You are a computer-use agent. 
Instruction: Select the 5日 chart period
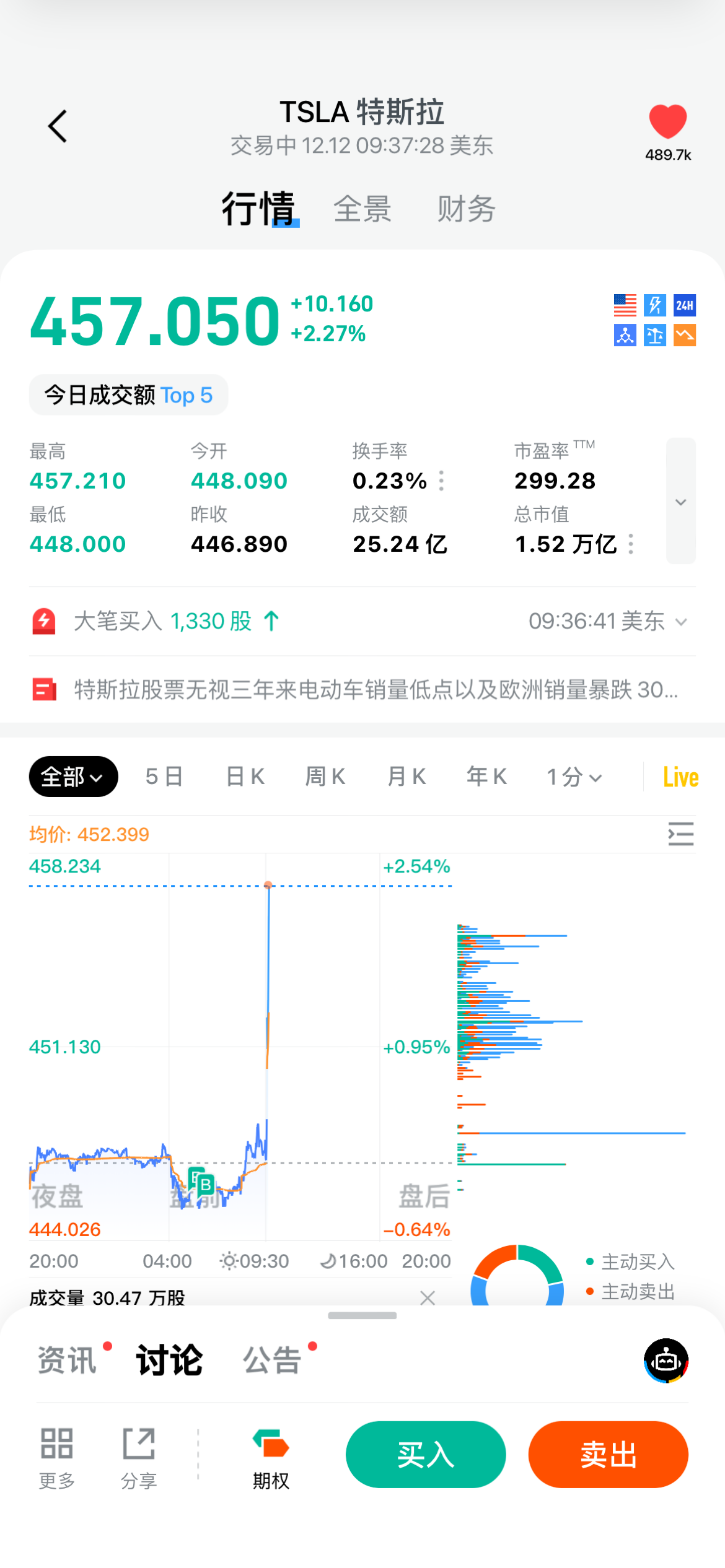pos(164,777)
